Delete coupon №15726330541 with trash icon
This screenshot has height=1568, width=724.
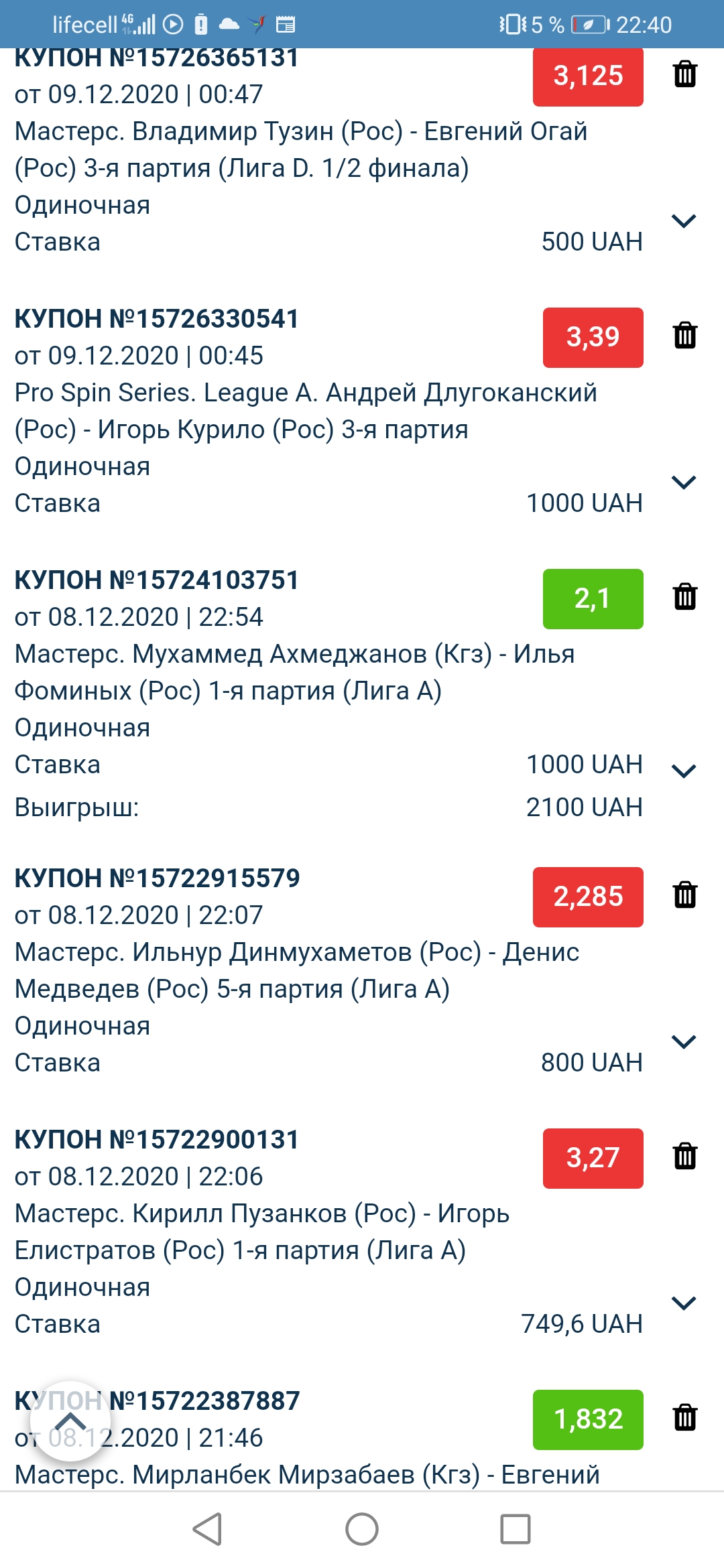click(684, 335)
